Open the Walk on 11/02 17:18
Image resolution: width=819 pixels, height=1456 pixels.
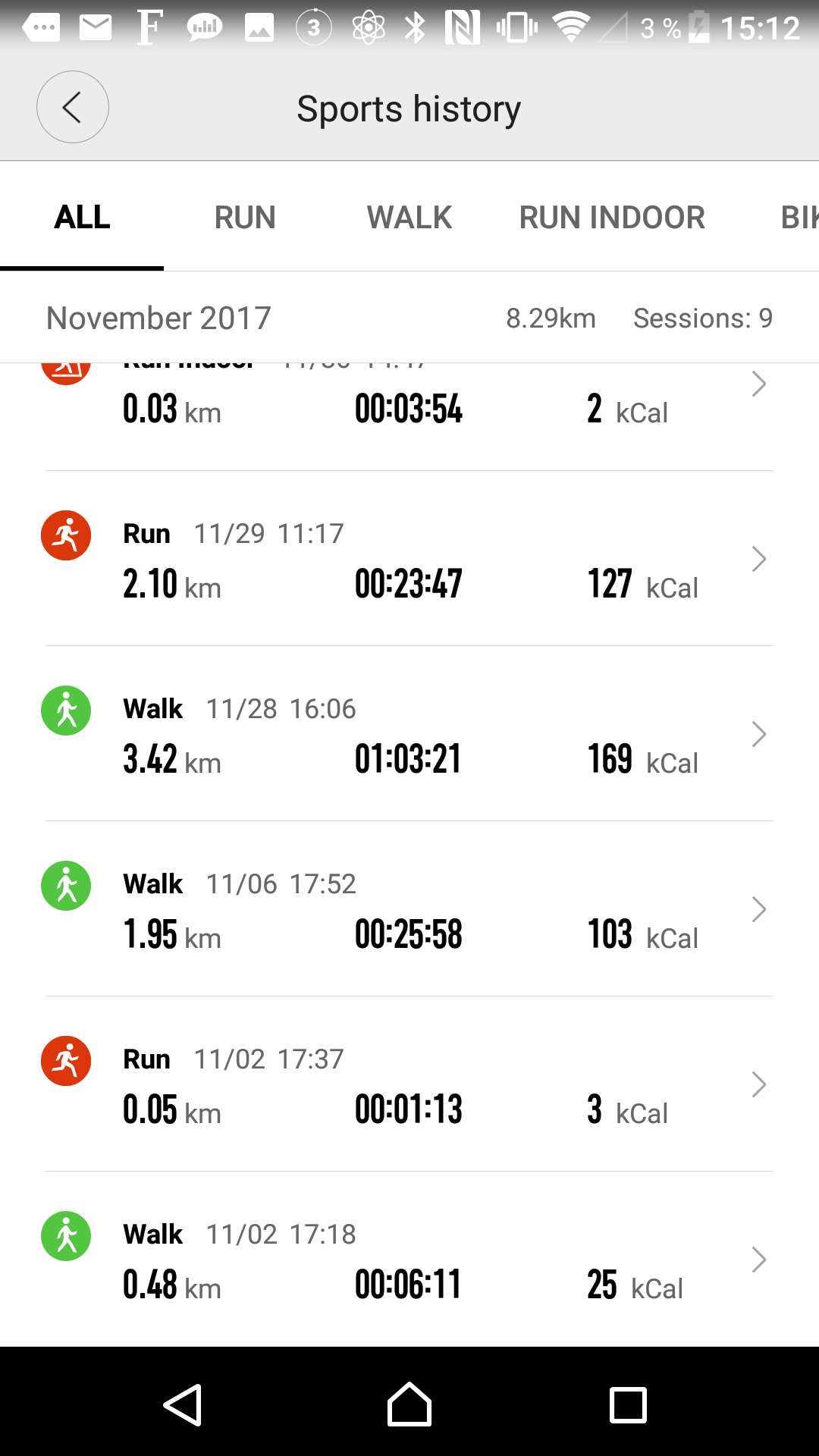click(409, 1260)
